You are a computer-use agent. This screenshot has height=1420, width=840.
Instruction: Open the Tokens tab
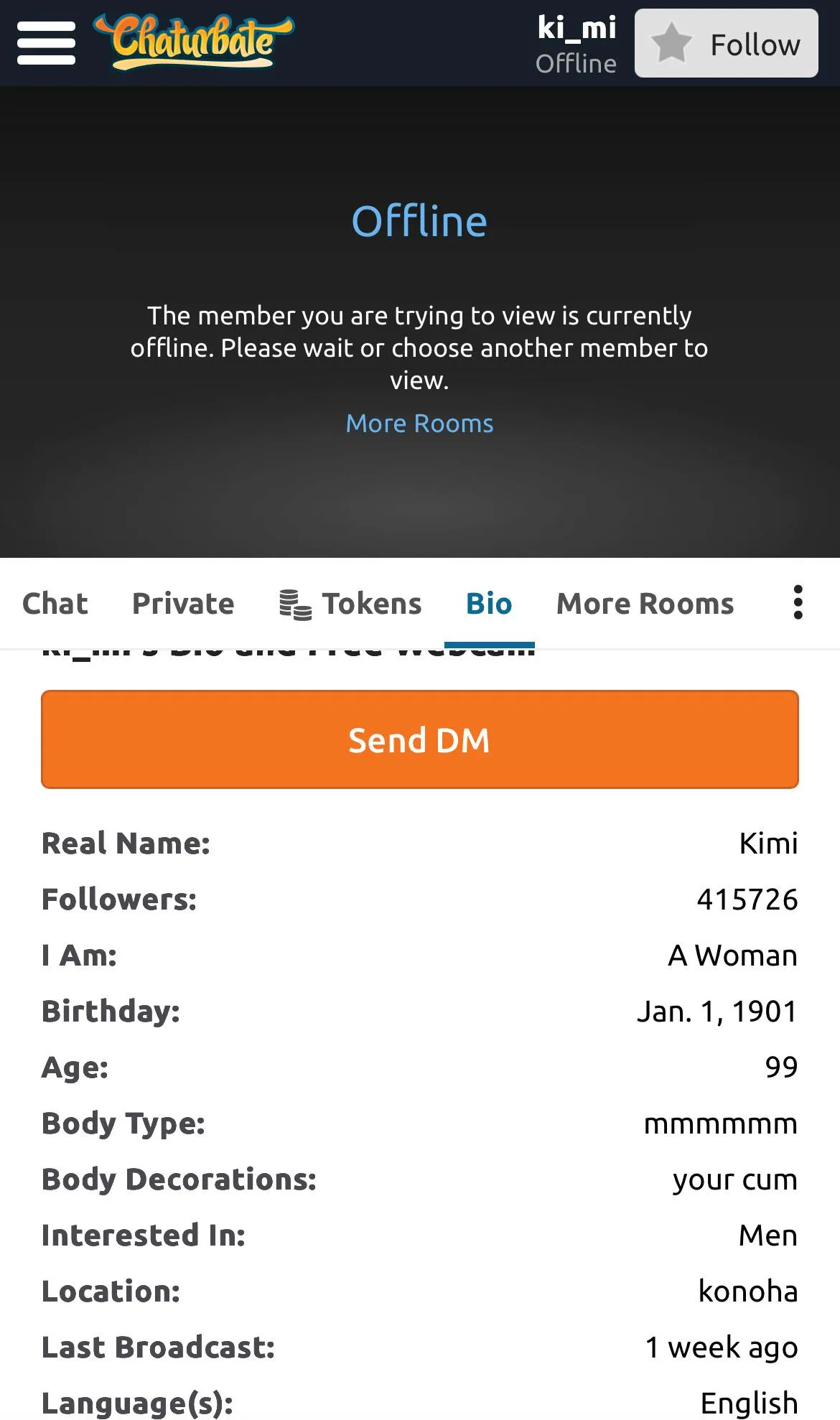pos(350,604)
